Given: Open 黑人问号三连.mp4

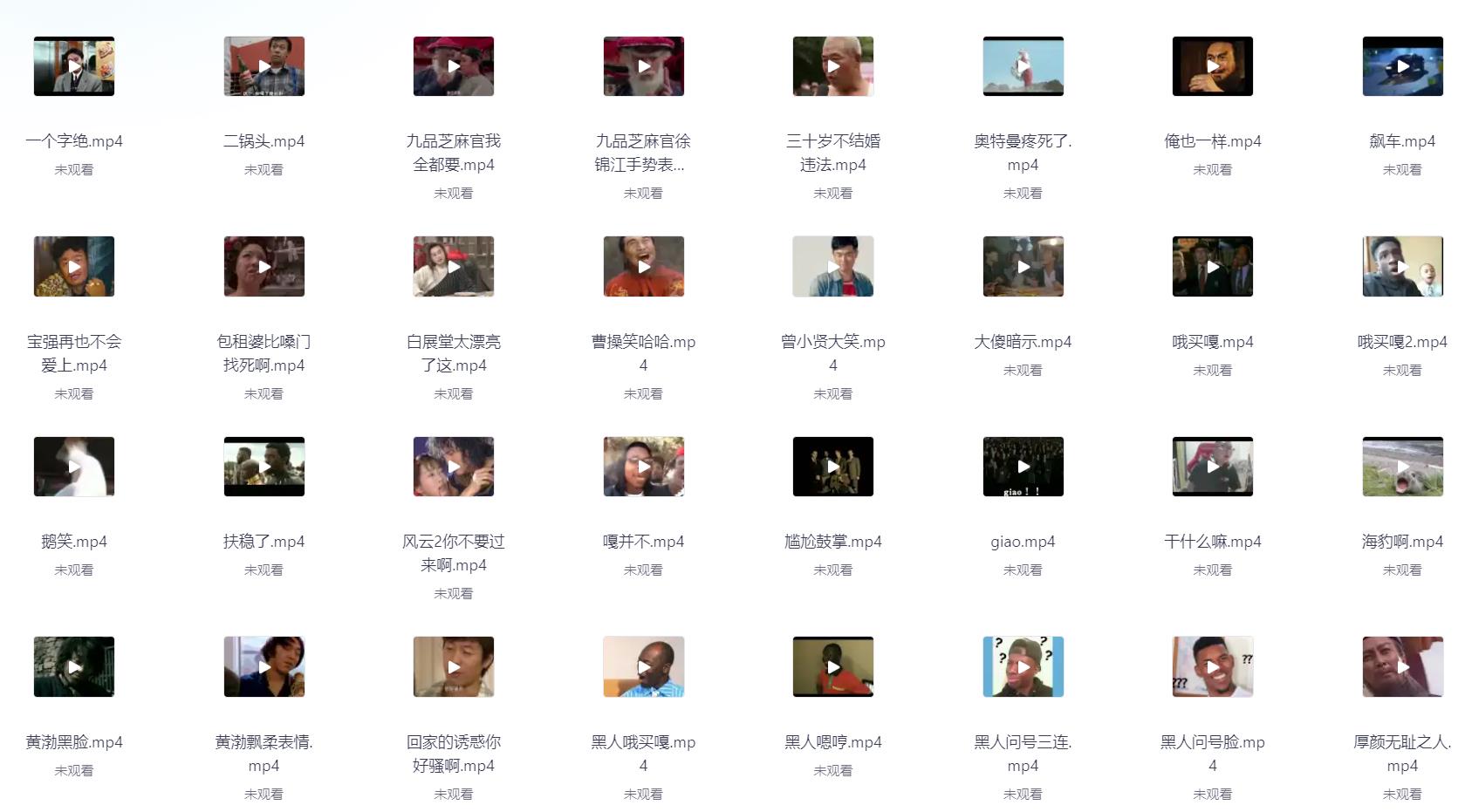Looking at the screenshot, I should point(1023,667).
